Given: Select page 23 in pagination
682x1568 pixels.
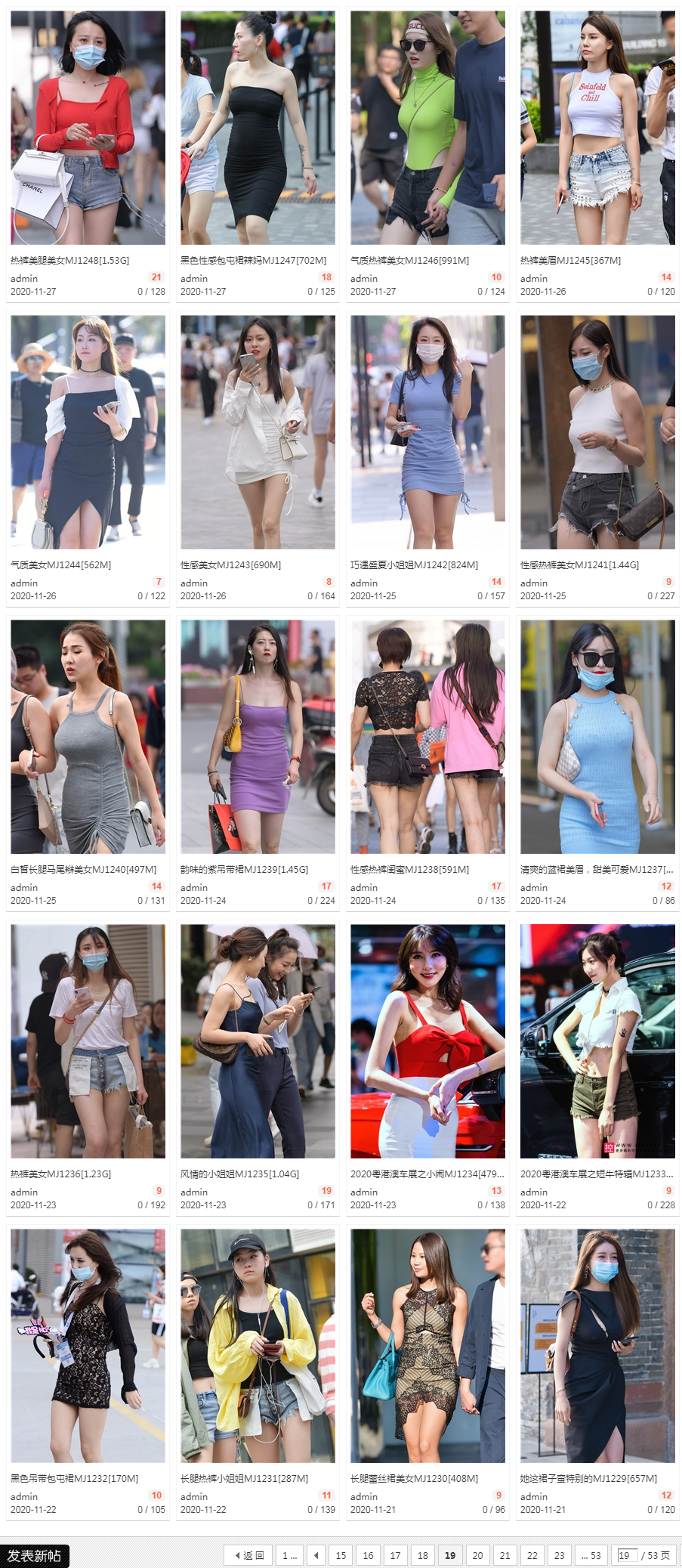Looking at the screenshot, I should [x=559, y=1555].
